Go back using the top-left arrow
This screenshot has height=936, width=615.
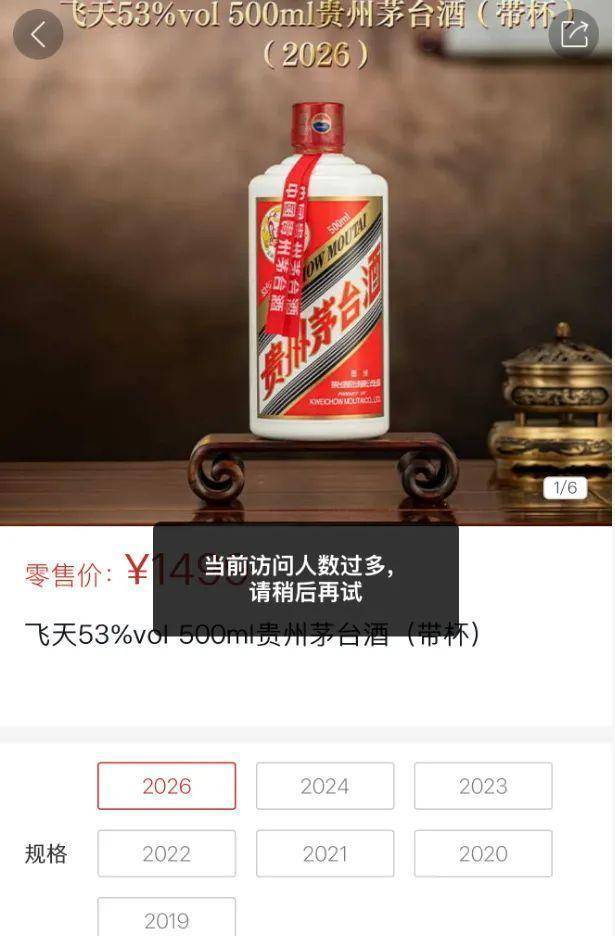coord(38,34)
